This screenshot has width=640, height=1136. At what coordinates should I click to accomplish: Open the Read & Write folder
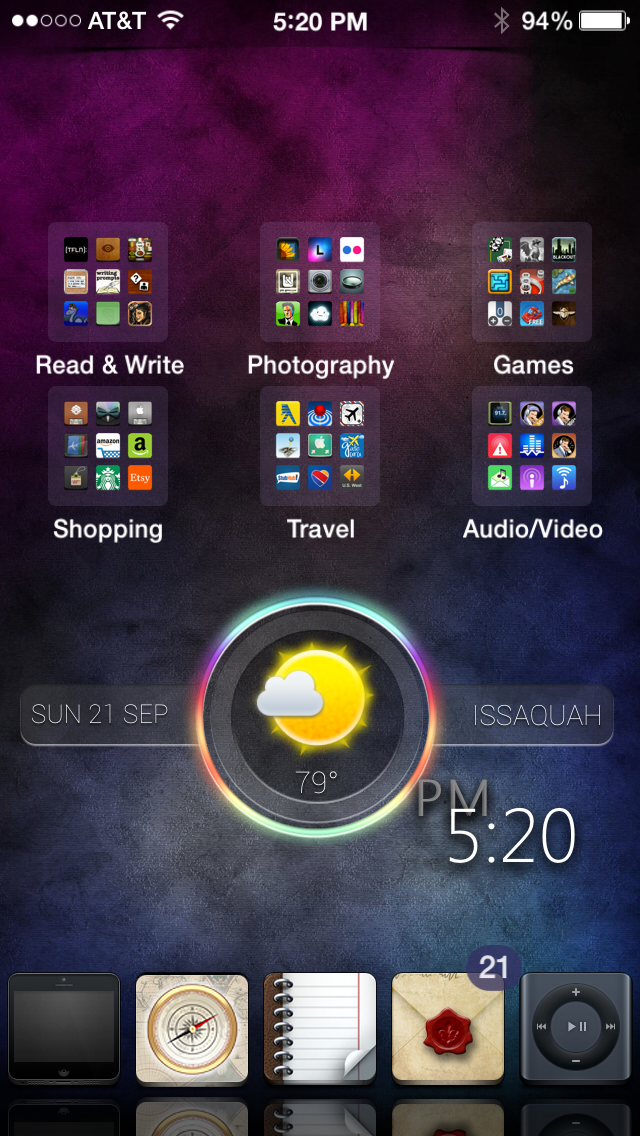pyautogui.click(x=108, y=281)
